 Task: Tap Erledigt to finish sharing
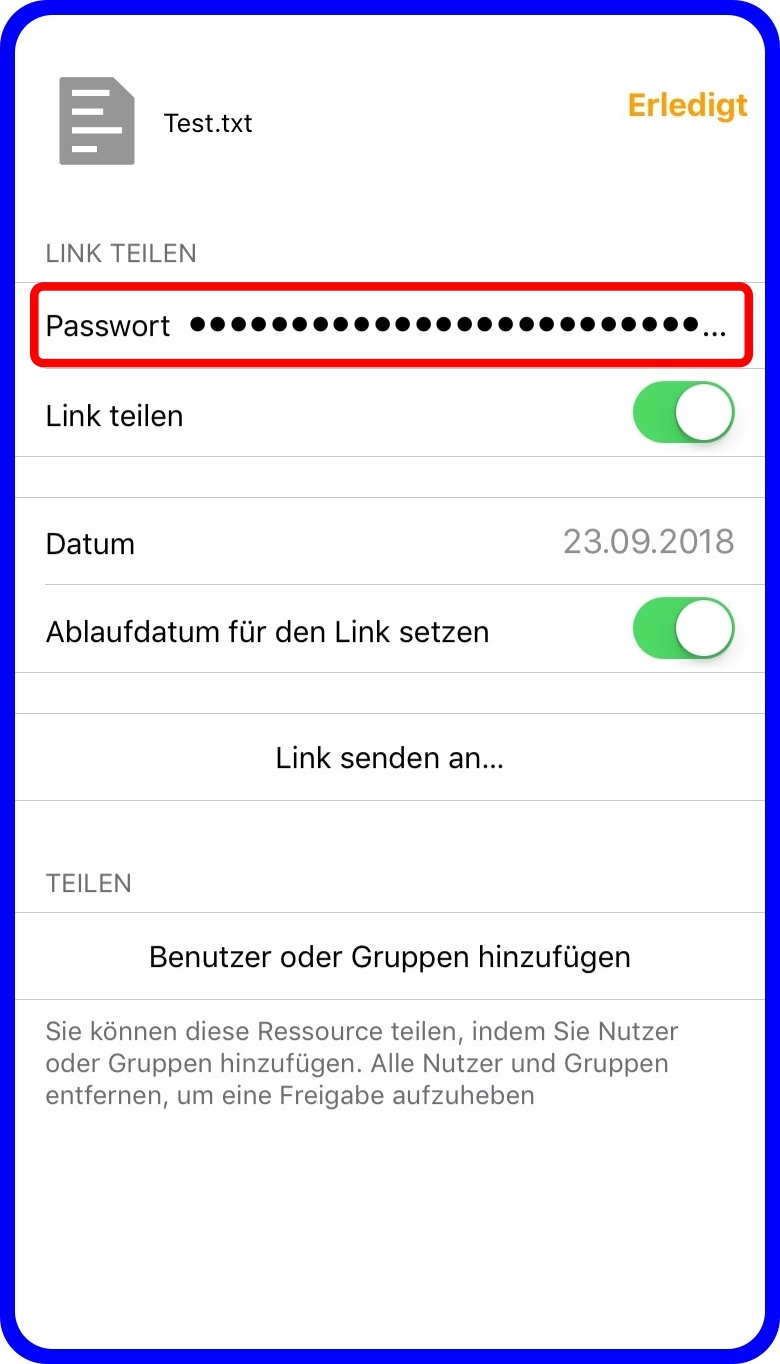pyautogui.click(x=687, y=106)
